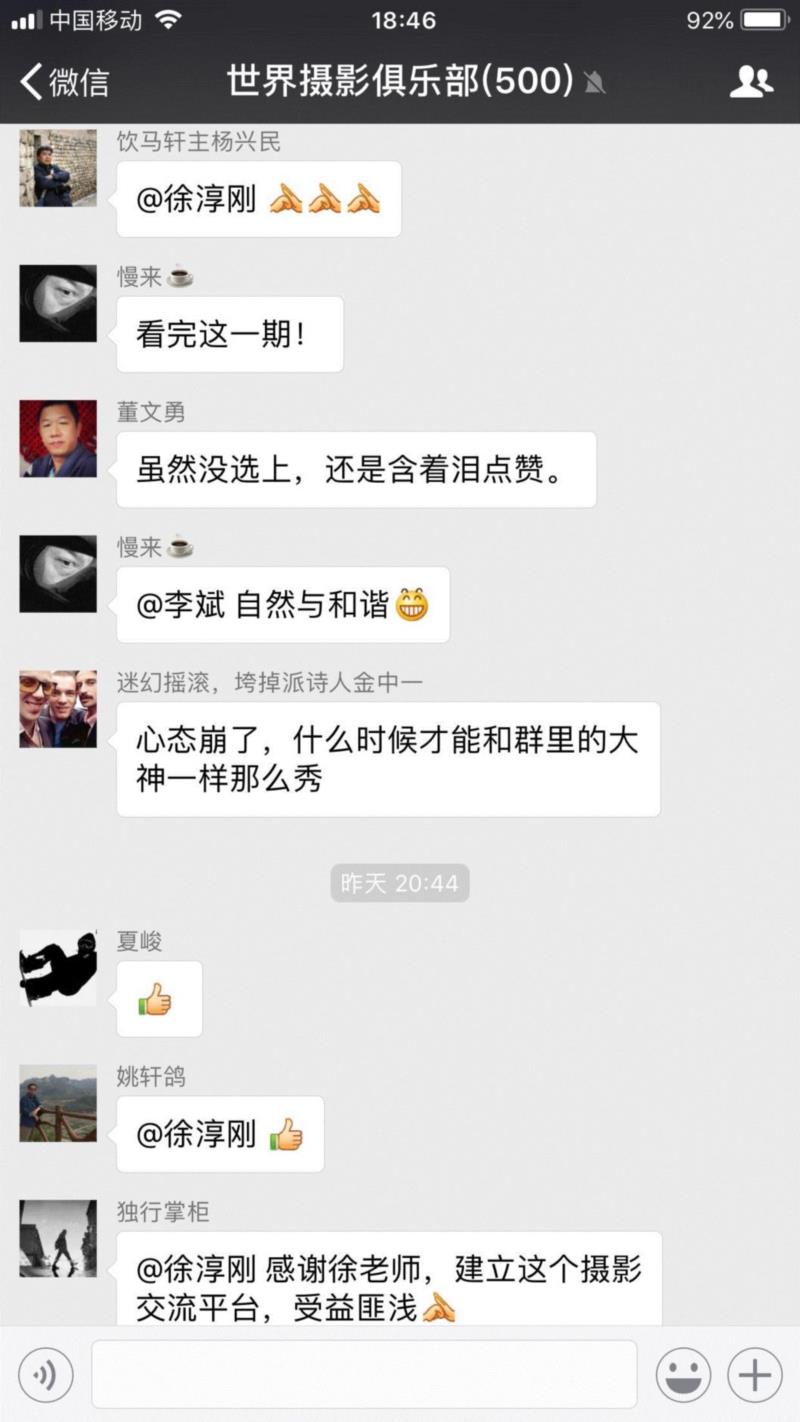Focus the message text field

[x=364, y=1375]
